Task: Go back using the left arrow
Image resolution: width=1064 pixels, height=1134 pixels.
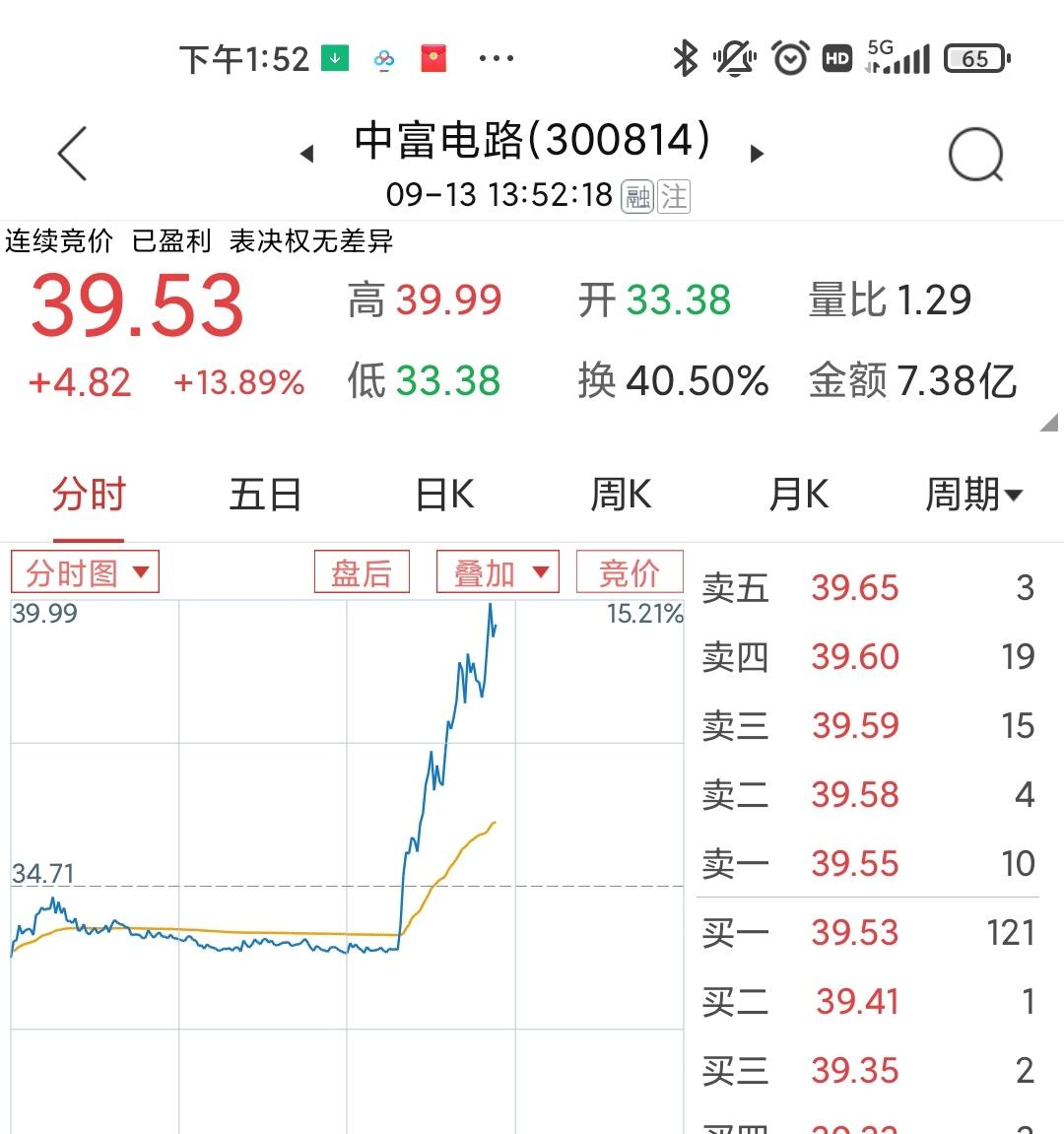Action: [73, 154]
